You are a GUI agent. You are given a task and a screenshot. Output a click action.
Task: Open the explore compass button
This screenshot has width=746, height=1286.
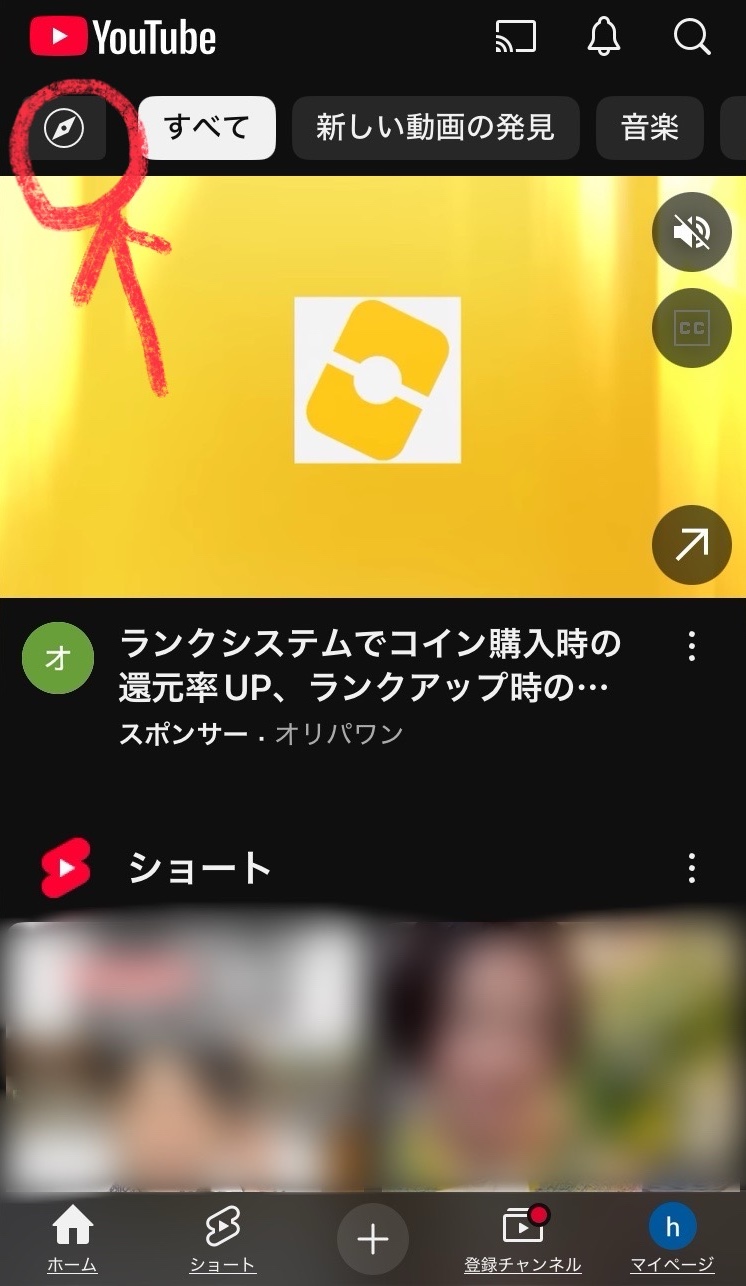64,128
